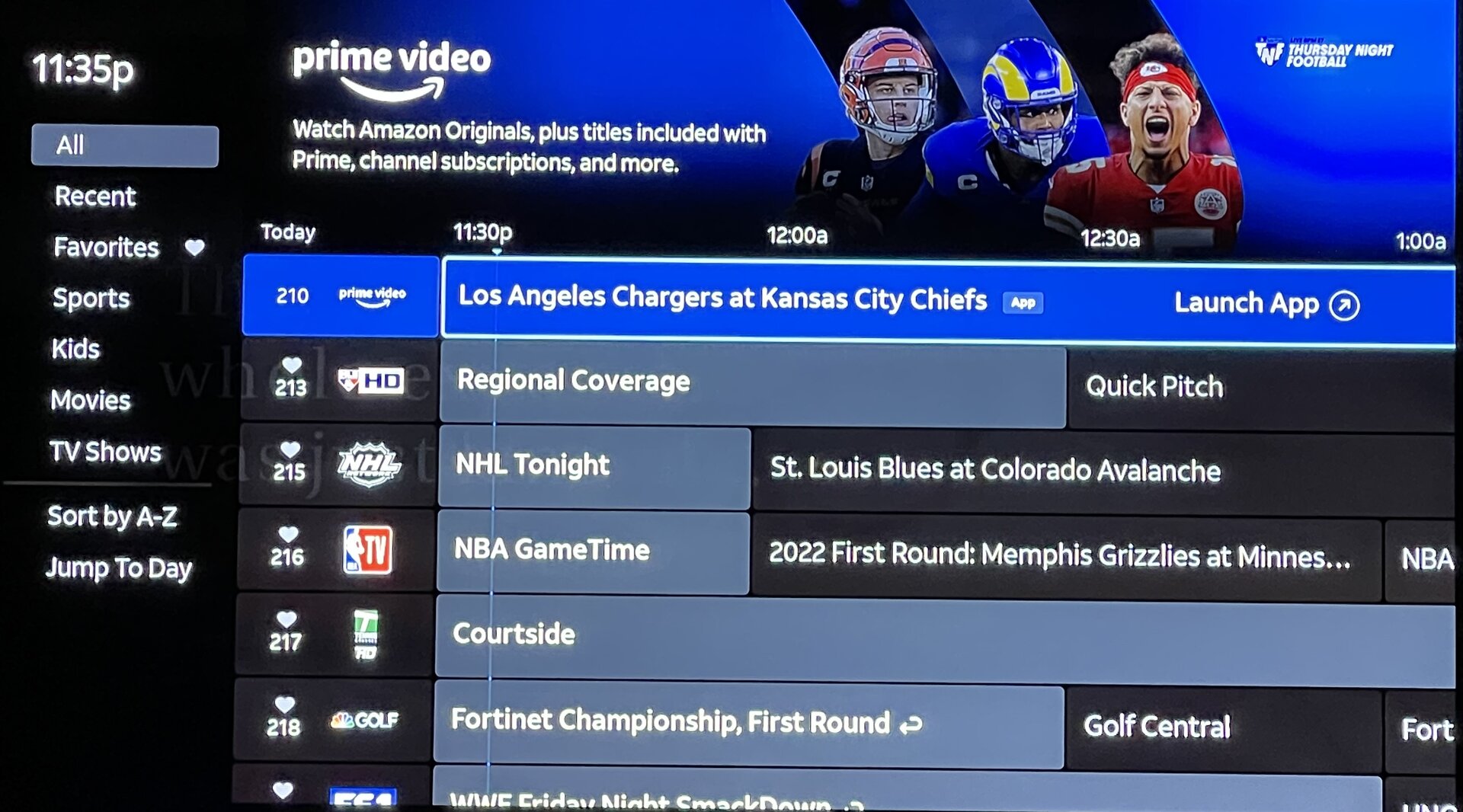Open Regional Coverage on channel 213
This screenshot has width=1463, height=812.
pos(751,382)
